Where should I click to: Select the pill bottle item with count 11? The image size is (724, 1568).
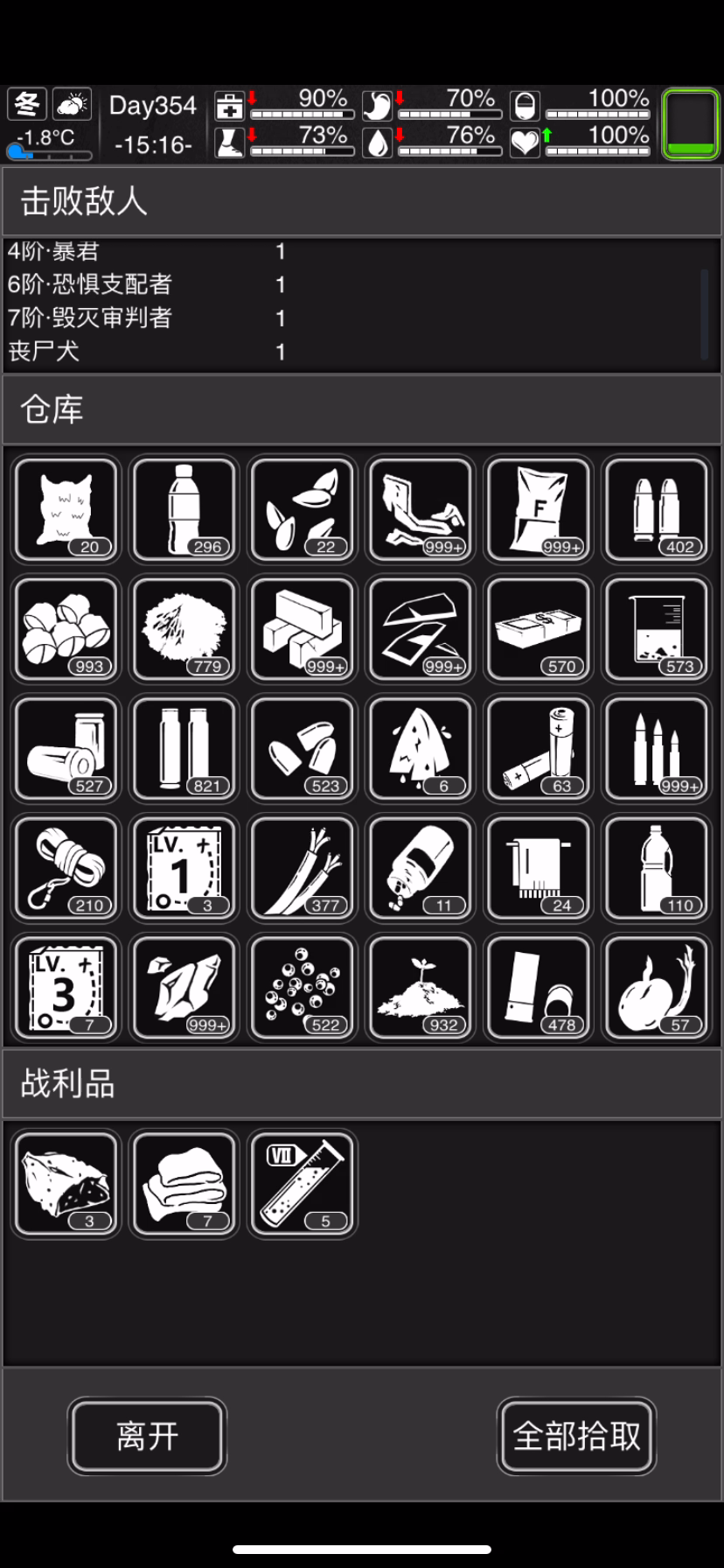pos(421,867)
